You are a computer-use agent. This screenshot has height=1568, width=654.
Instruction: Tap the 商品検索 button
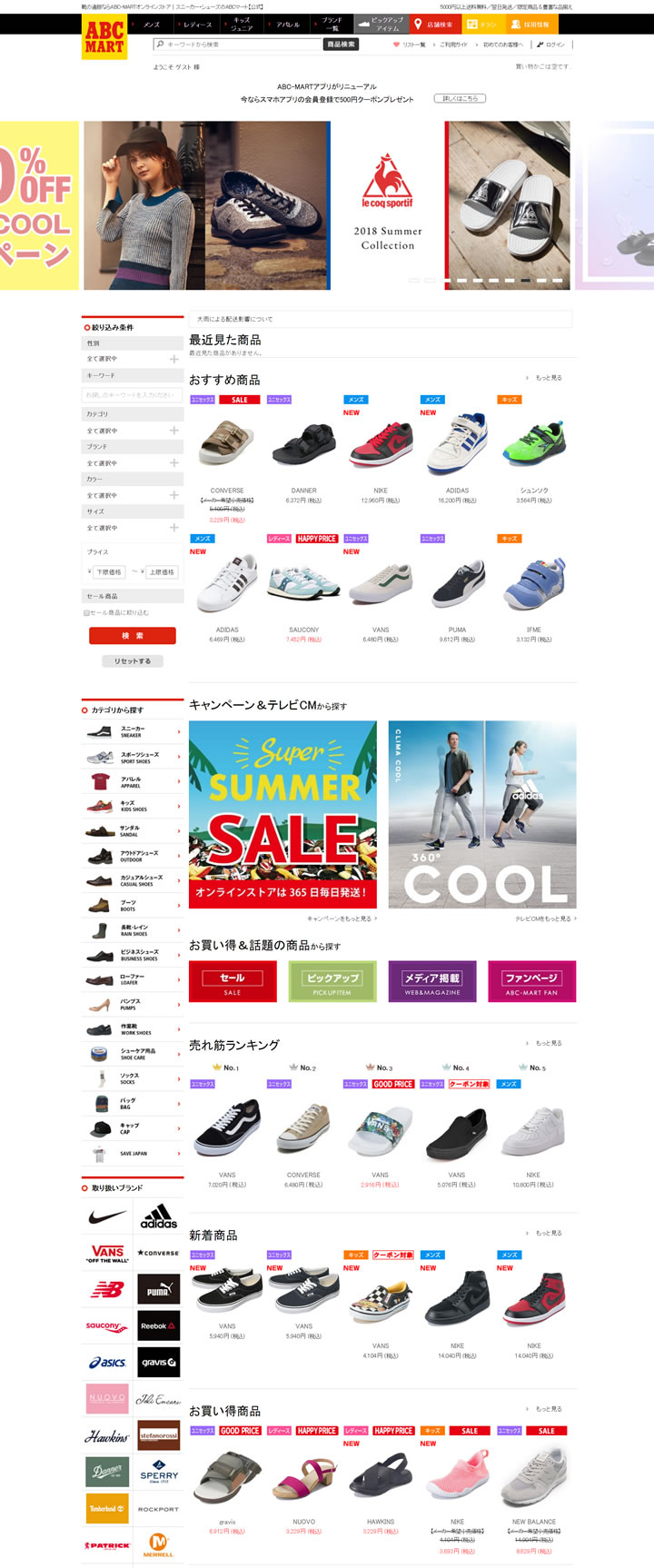(342, 44)
